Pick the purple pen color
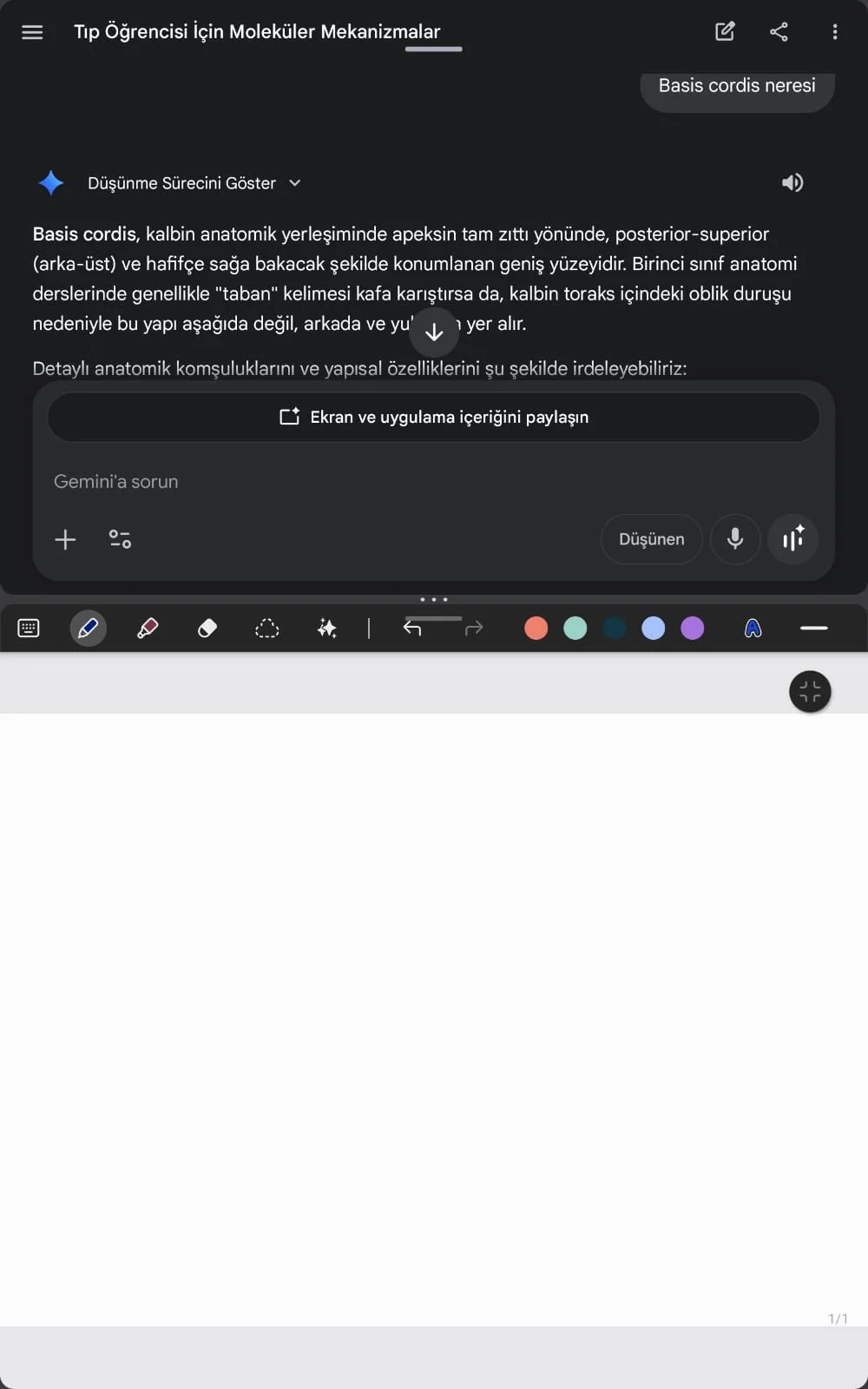The height and width of the screenshot is (1389, 868). (692, 628)
